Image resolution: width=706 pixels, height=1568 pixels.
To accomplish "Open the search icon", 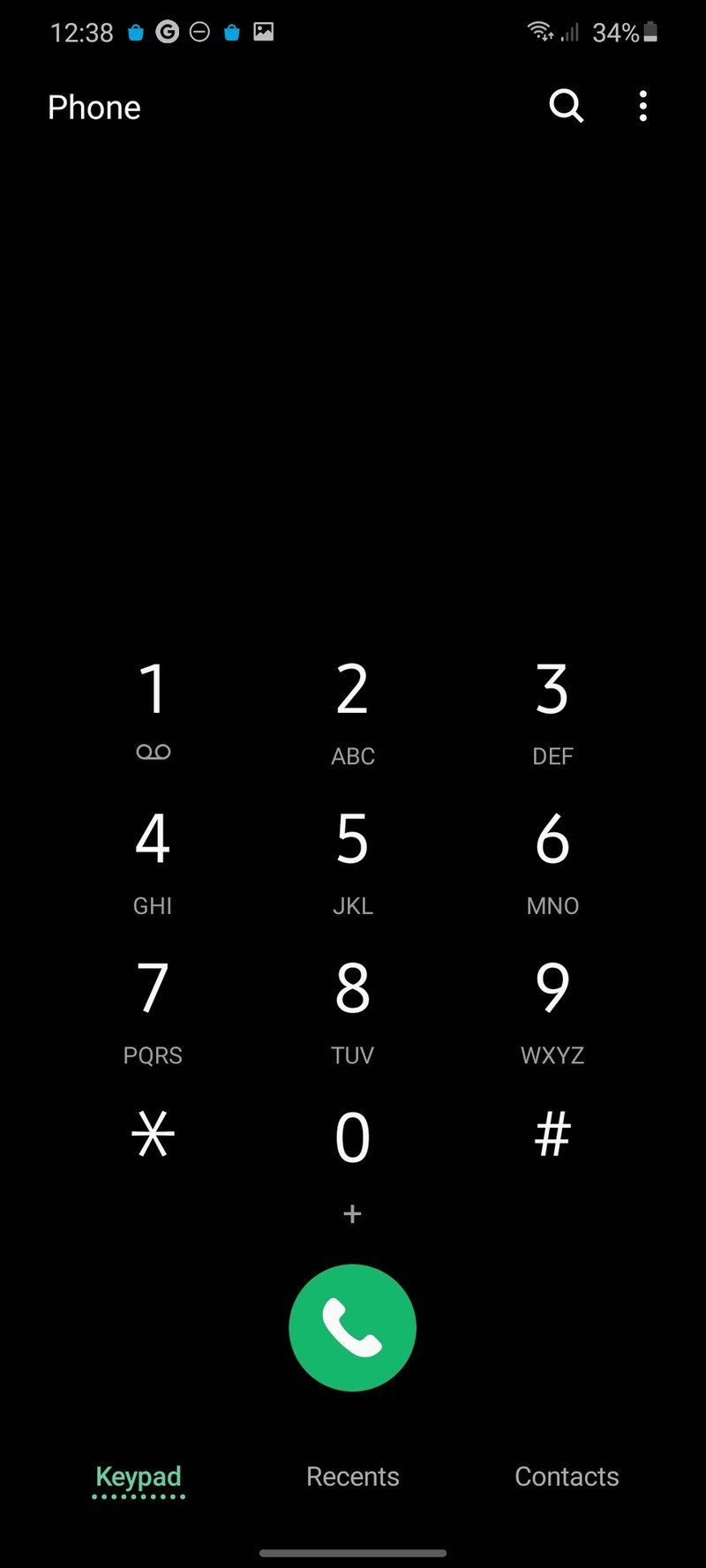I will point(566,107).
